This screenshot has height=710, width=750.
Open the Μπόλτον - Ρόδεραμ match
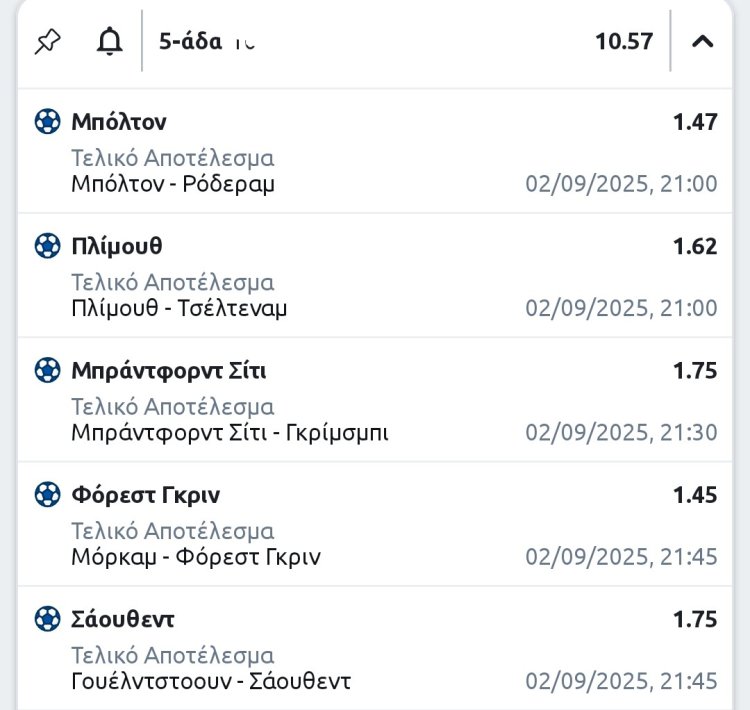coord(173,184)
